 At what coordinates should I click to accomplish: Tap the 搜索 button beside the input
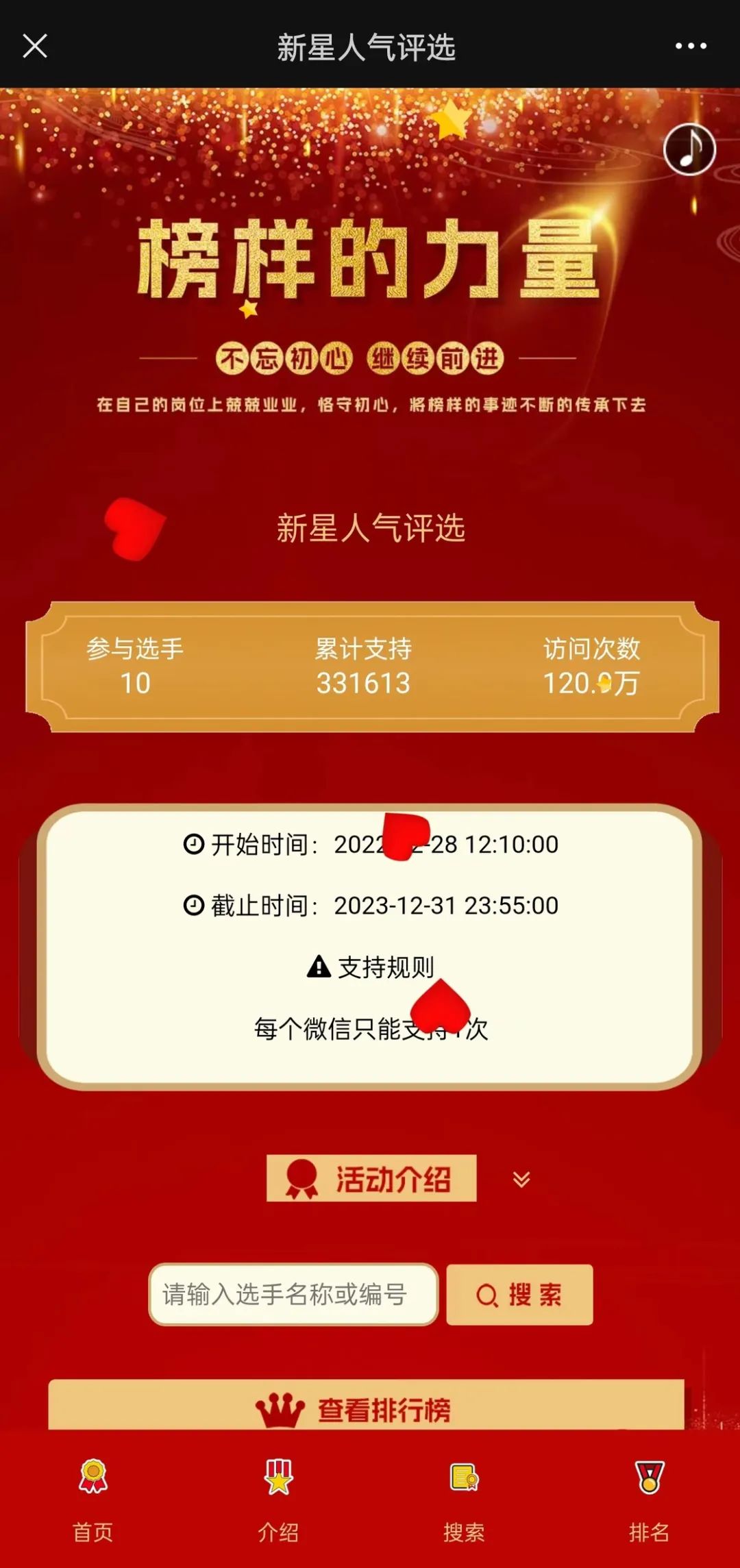[519, 1295]
